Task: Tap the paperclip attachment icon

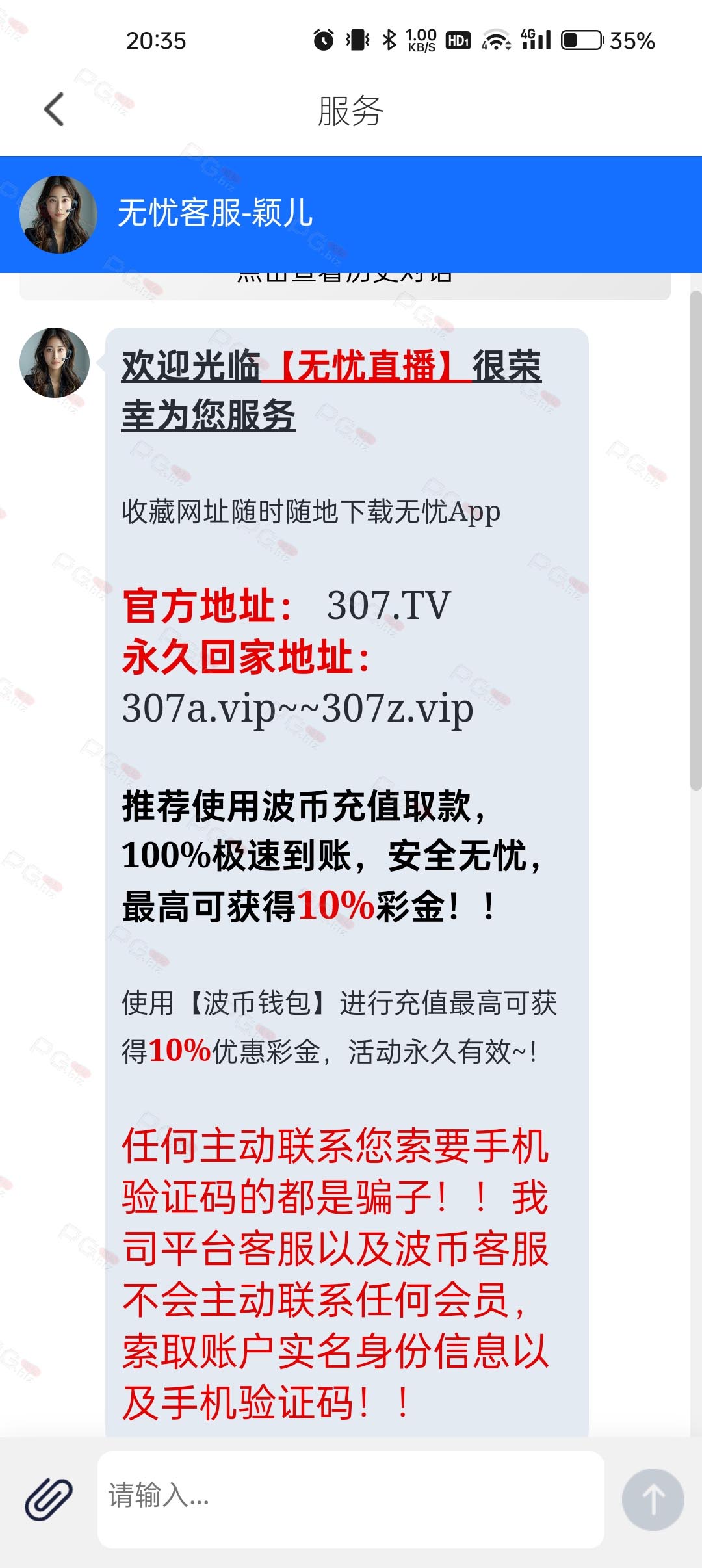Action: [49, 1499]
